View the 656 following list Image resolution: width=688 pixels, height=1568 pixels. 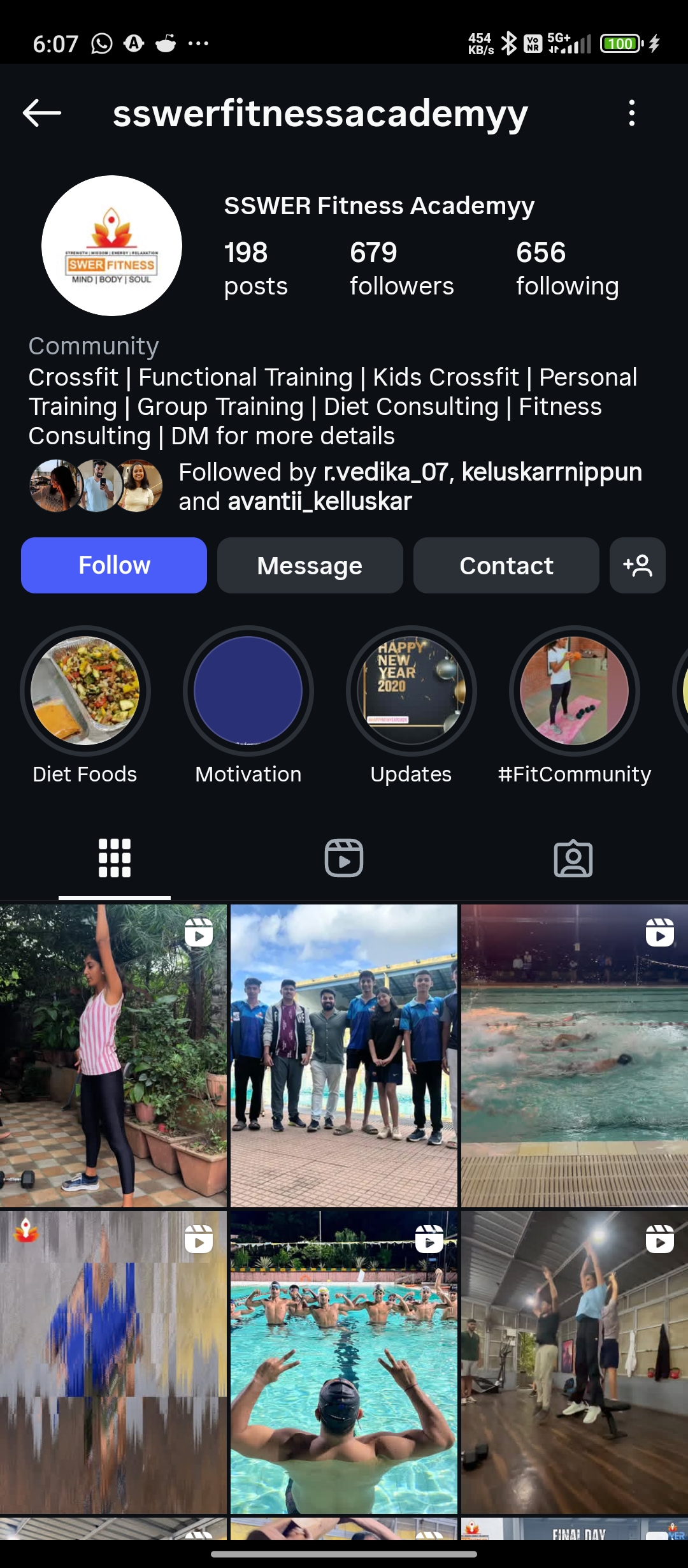[567, 268]
